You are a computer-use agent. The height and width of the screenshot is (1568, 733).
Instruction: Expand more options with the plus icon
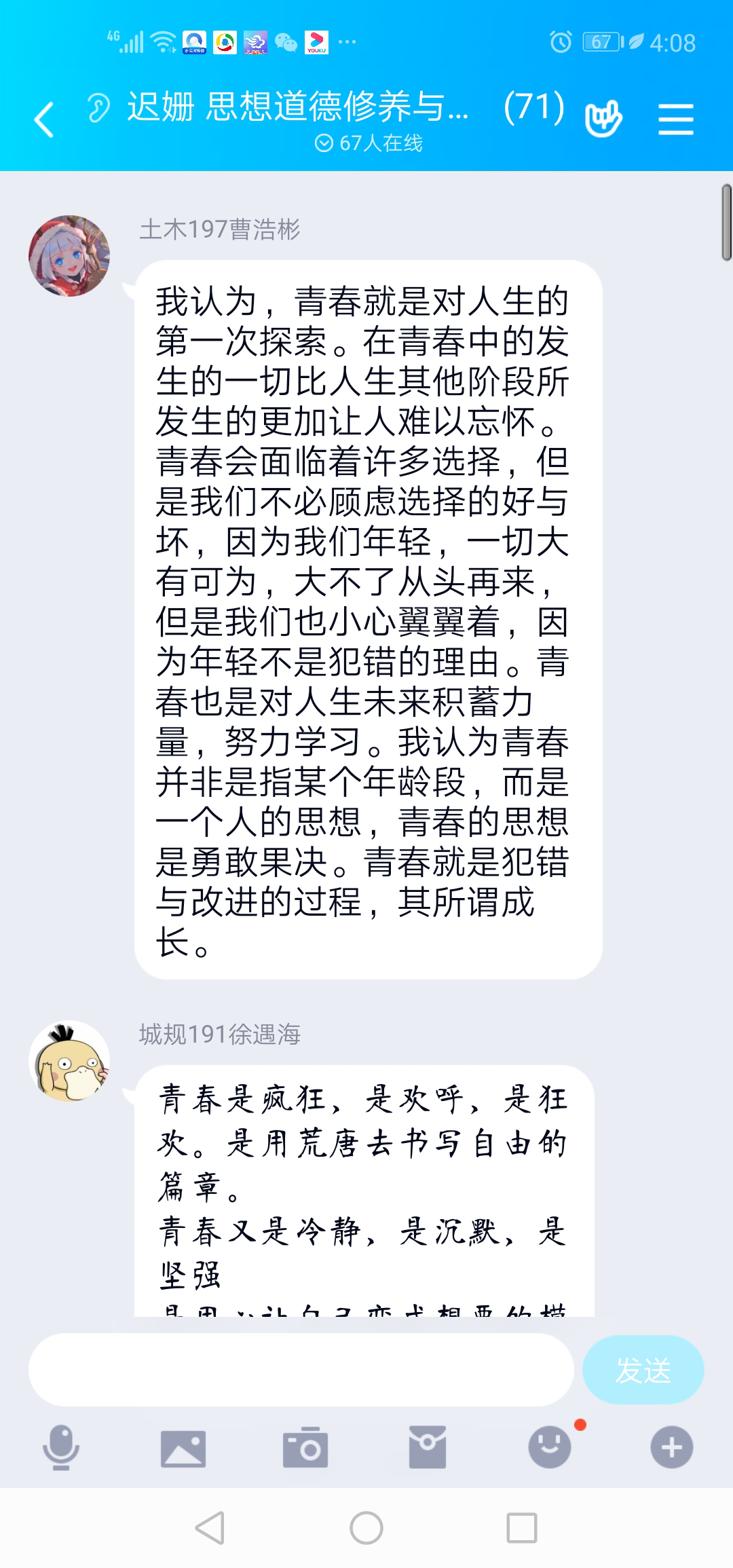click(671, 1447)
